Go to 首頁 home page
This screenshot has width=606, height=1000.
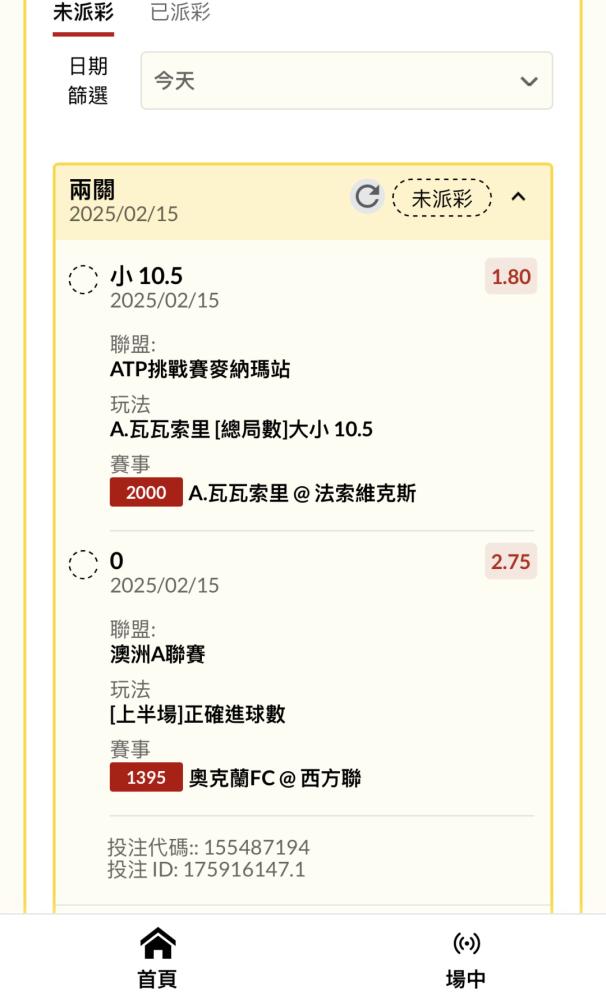[157, 958]
